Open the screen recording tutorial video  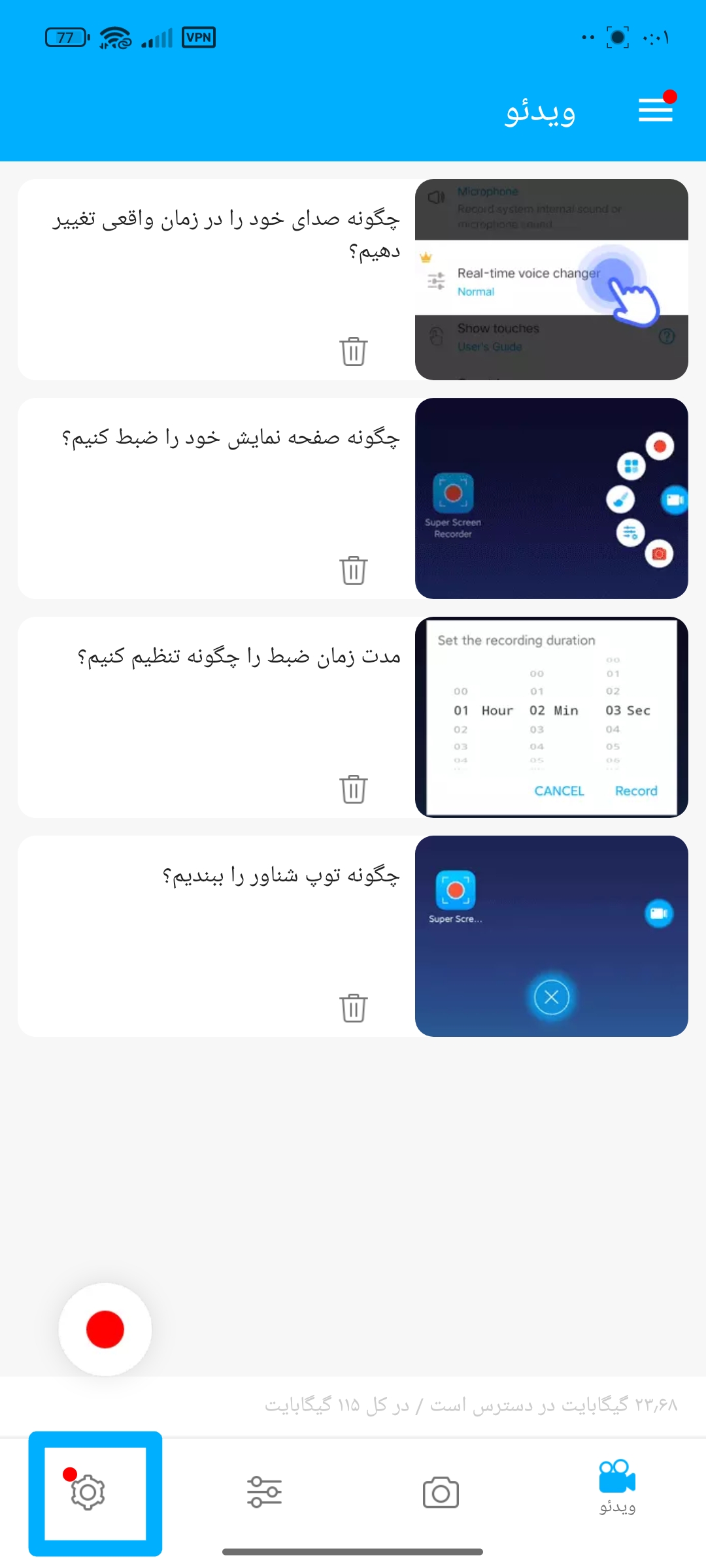[x=551, y=498]
